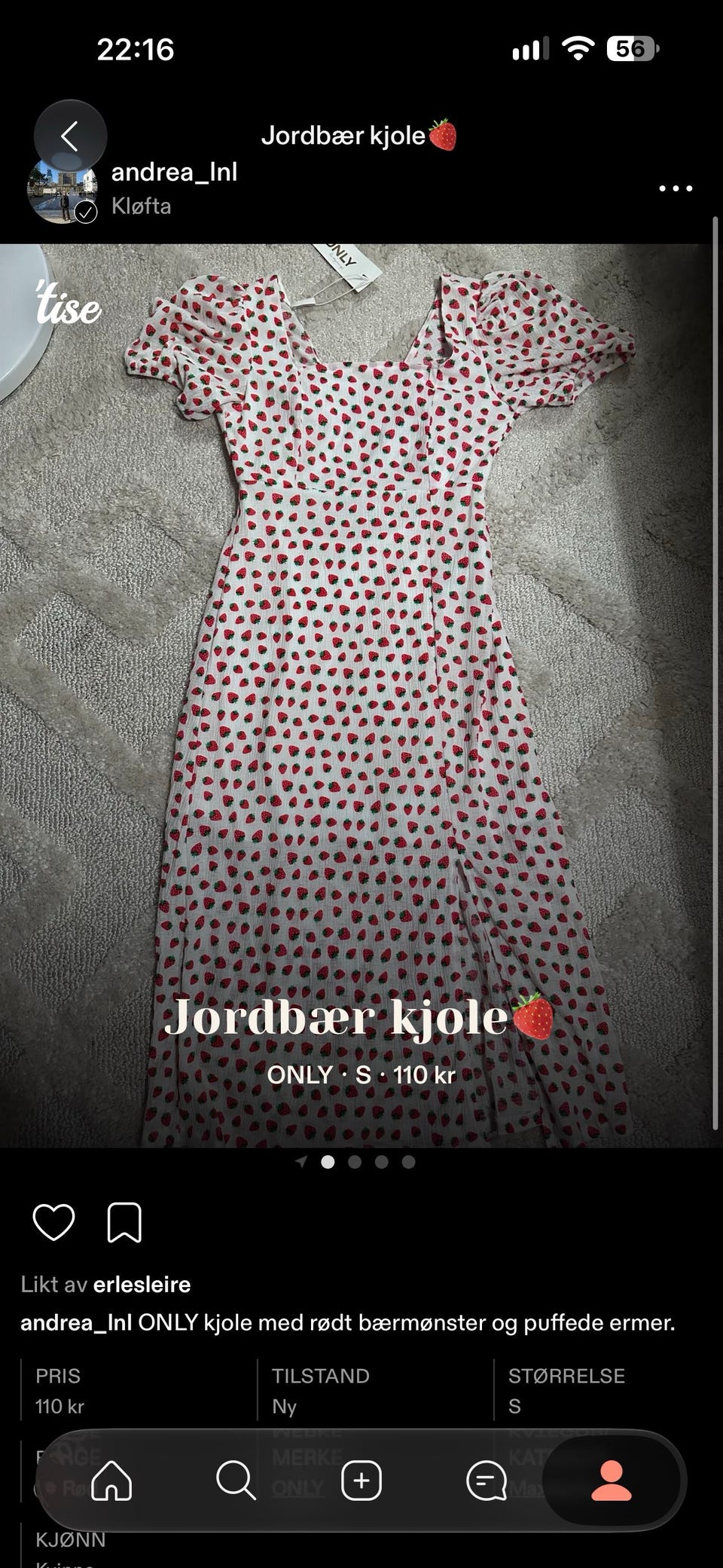Open andrea_lnl's profile from the header
The width and height of the screenshot is (723, 1568).
click(174, 173)
